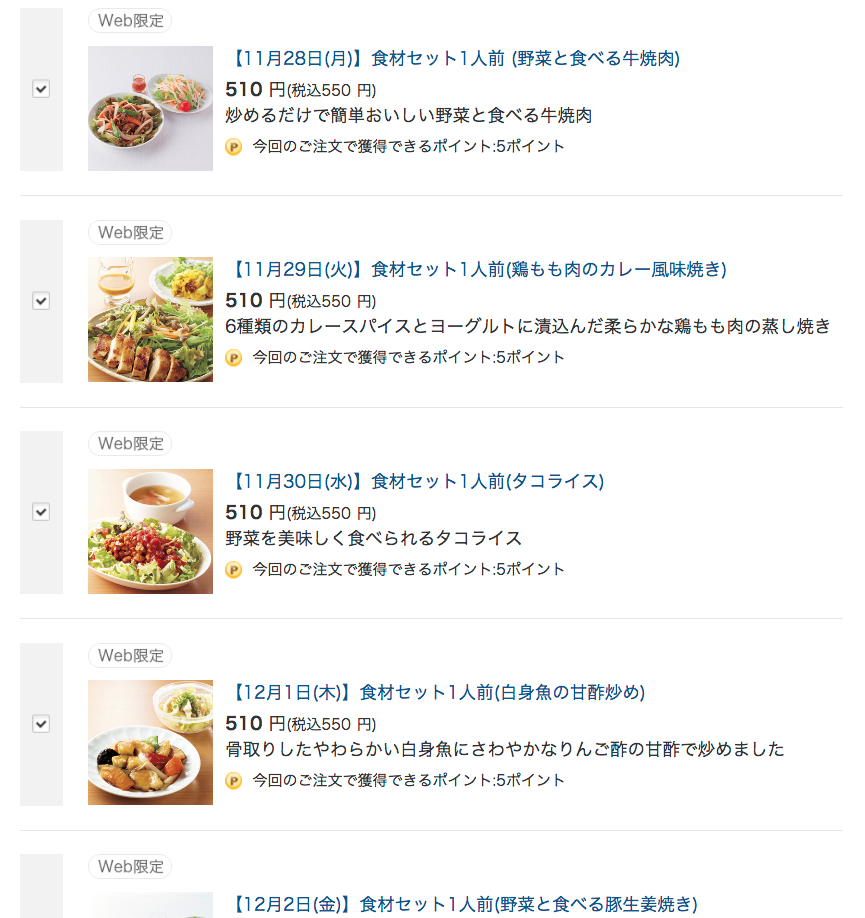Uncheck the 11月29日 鶏もも肉 set checkbox
Viewport: 865px width, 918px height.
[x=41, y=301]
